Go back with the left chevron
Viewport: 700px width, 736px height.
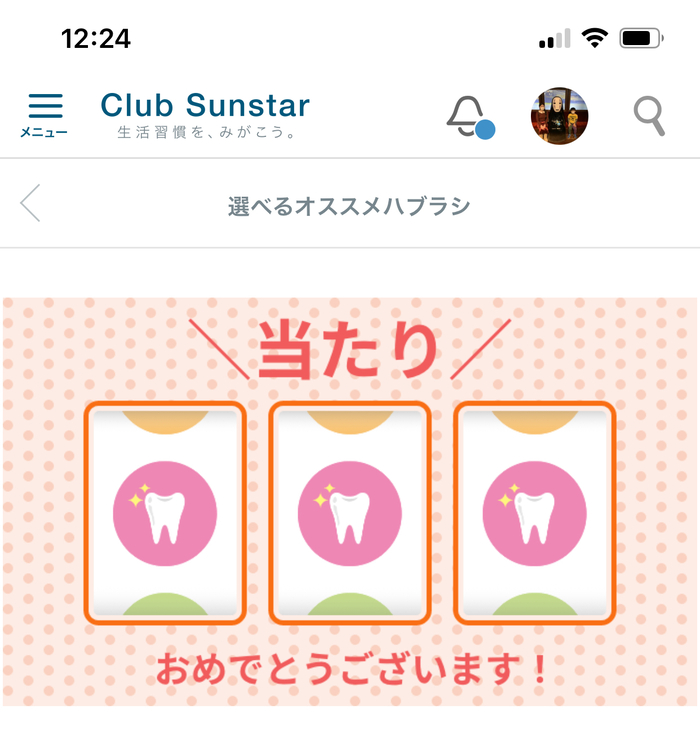(31, 203)
